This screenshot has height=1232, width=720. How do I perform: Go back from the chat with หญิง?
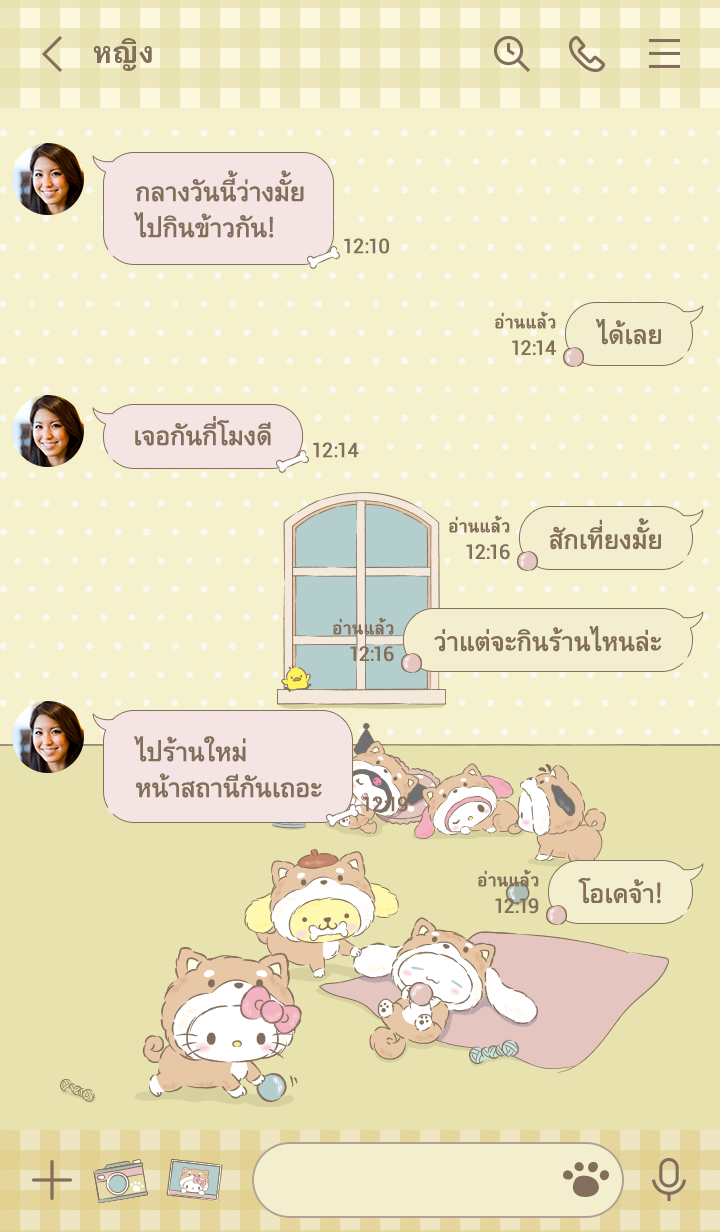tap(52, 54)
